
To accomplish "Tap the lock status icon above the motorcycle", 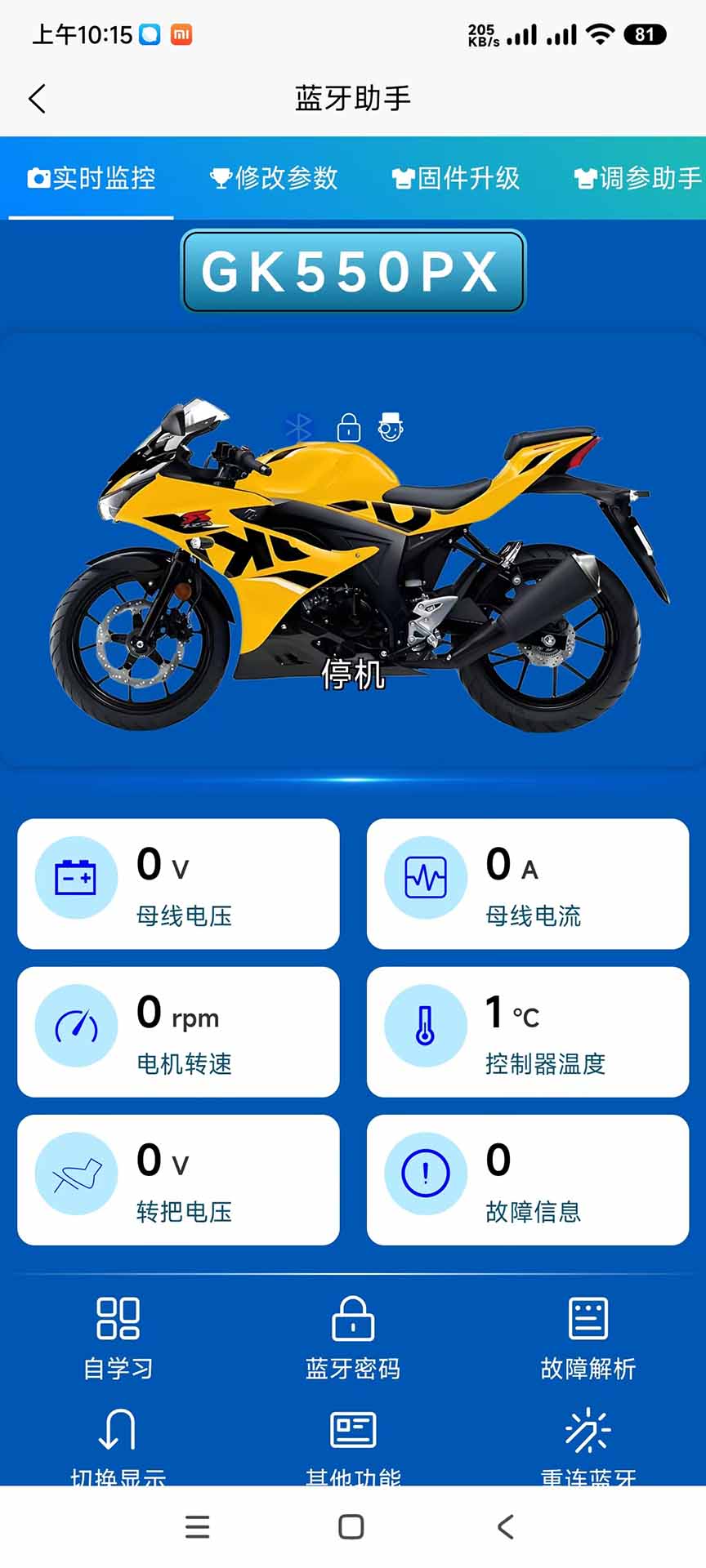I will (x=347, y=425).
